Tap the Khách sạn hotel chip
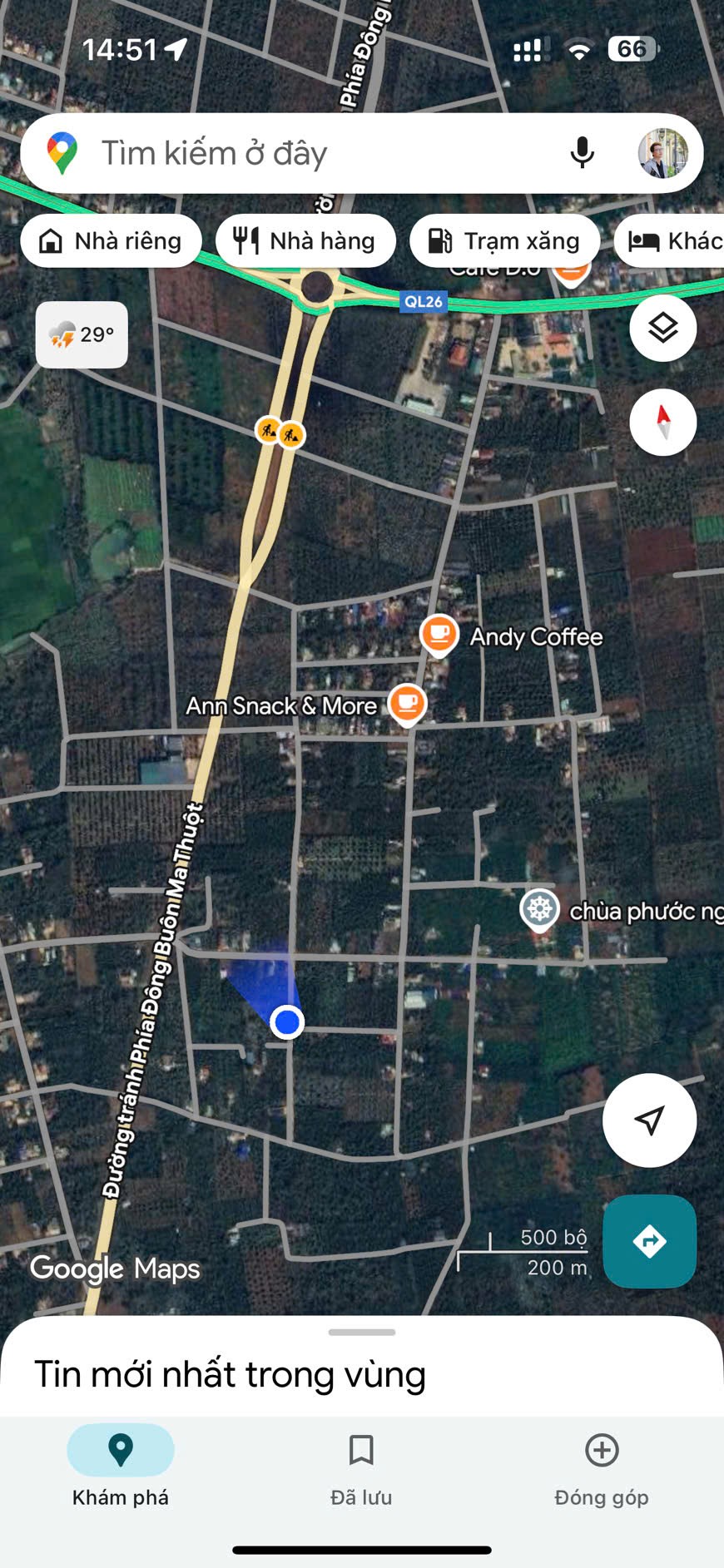 669,241
